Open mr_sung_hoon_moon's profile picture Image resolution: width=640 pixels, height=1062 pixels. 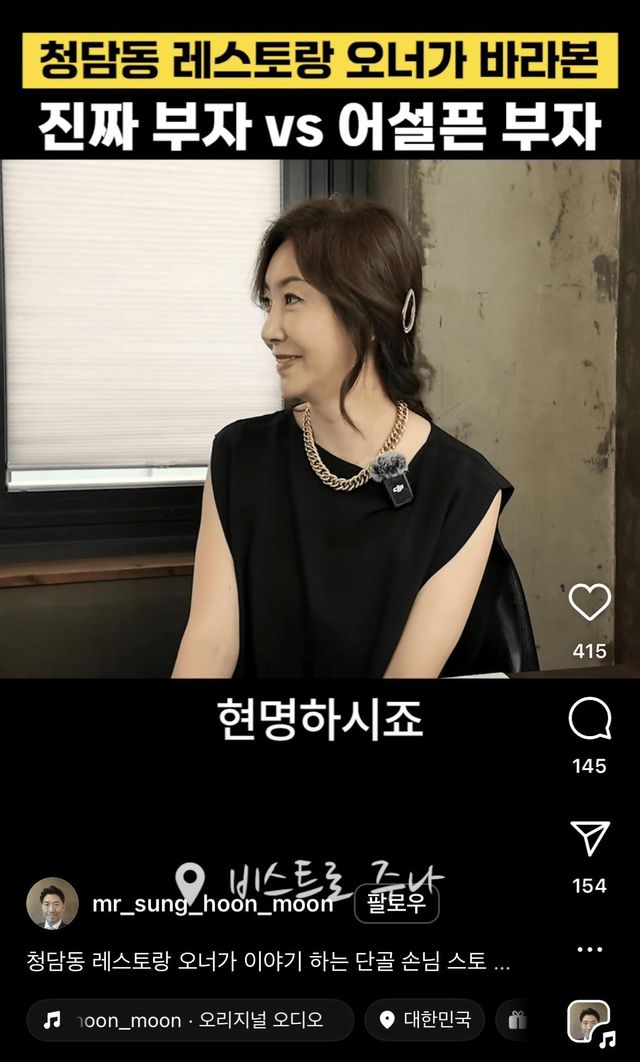52,904
